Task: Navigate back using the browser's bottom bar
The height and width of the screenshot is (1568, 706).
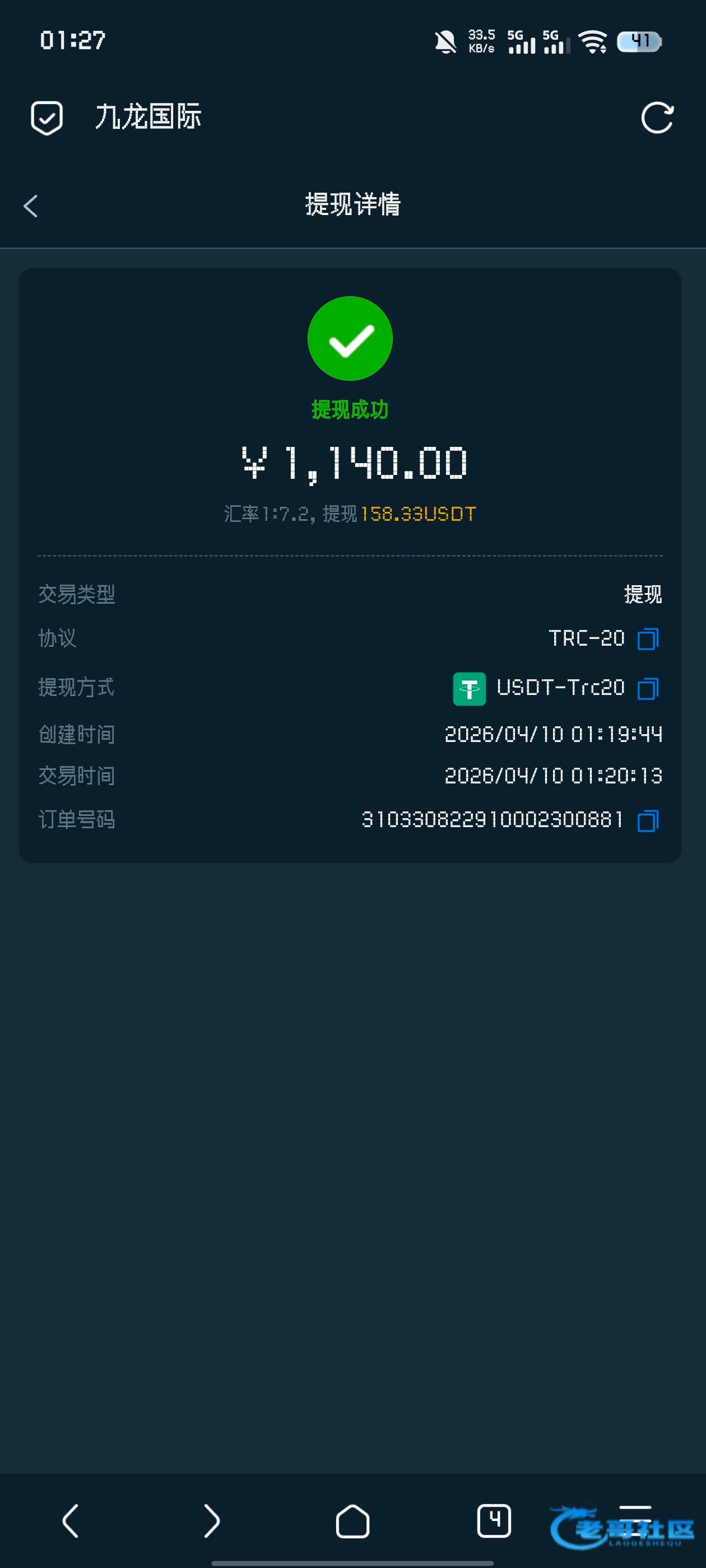Action: pos(71,1520)
